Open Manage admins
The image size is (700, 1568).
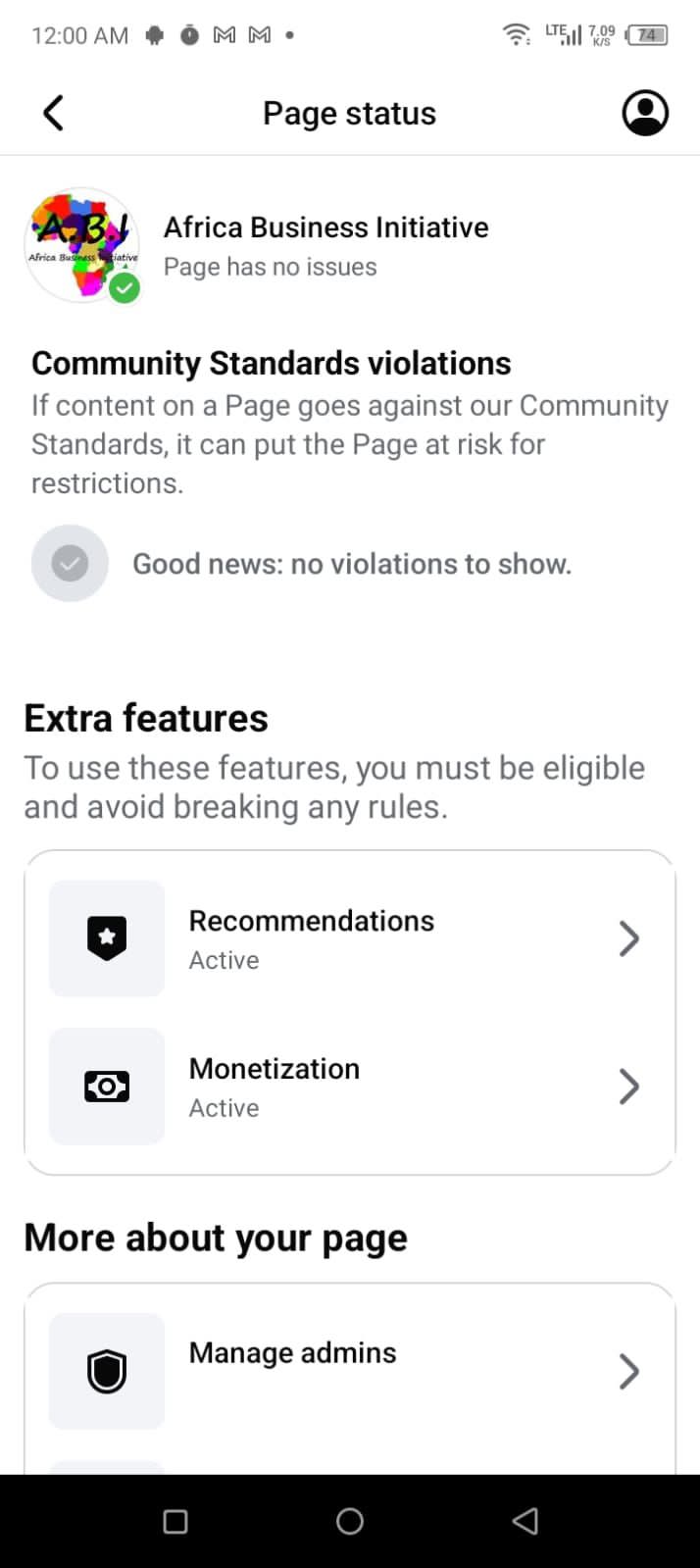click(349, 1370)
